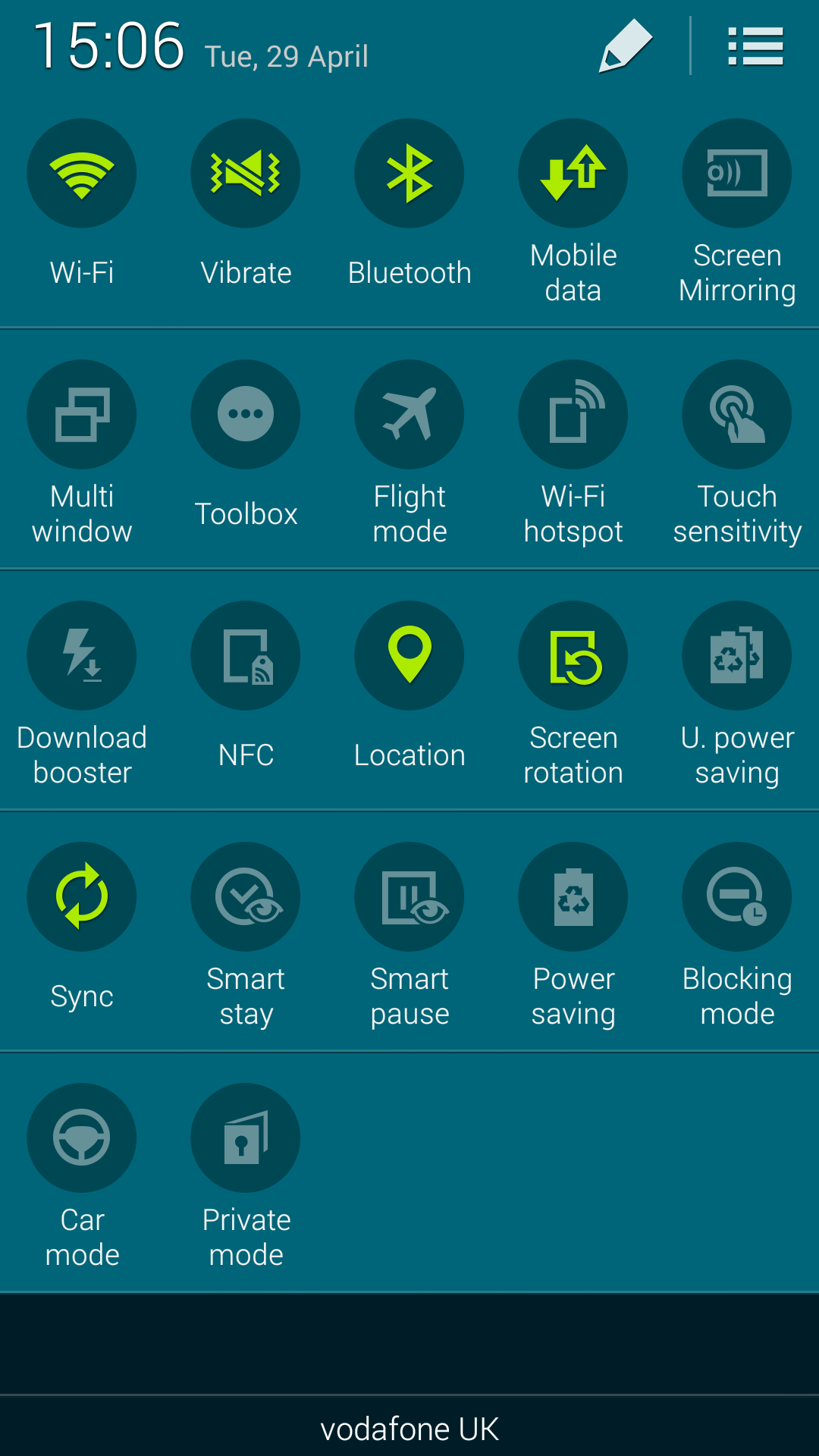
Task: Turn on Wi-Fi hotspot
Action: click(573, 414)
